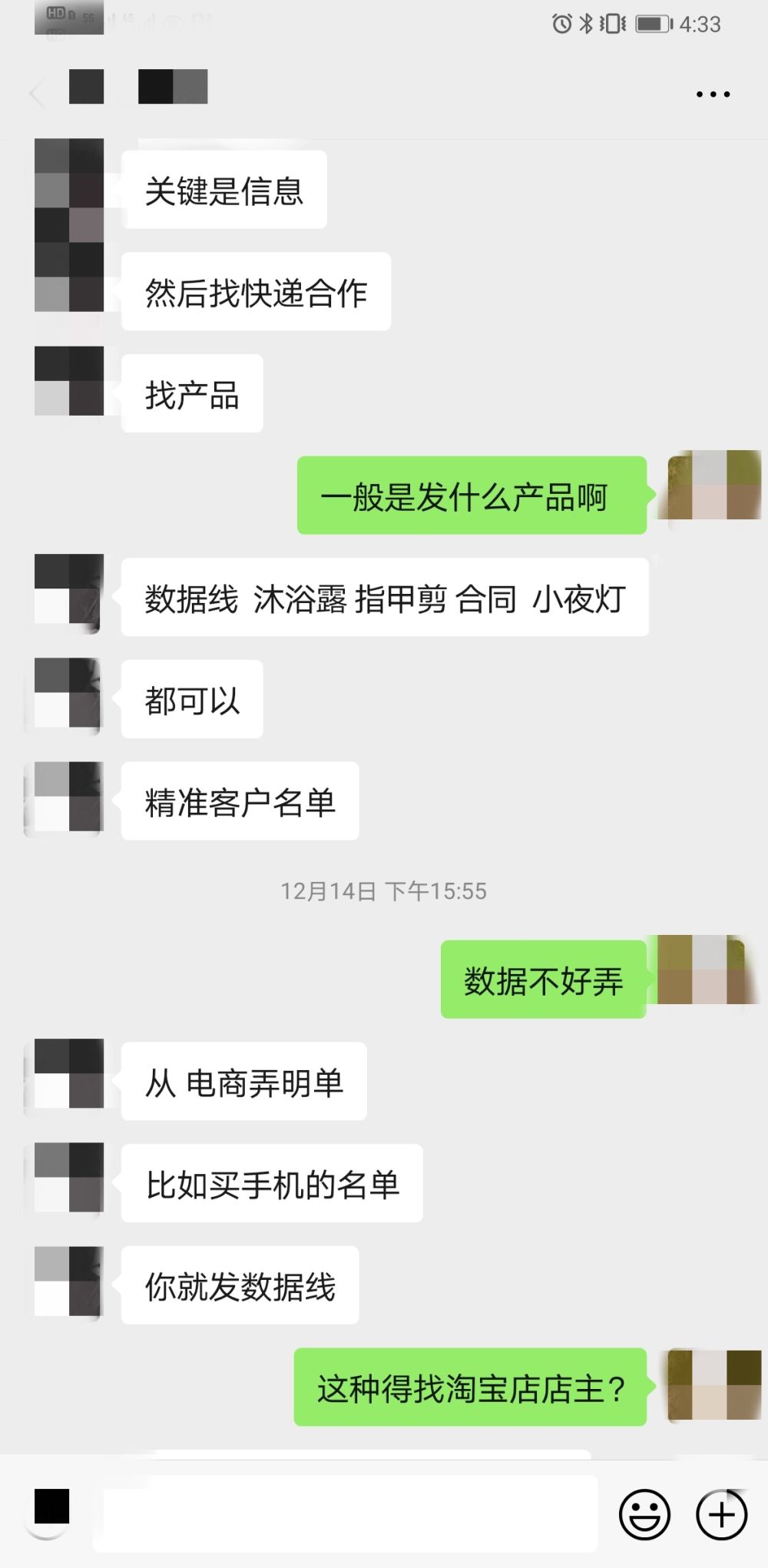Open the plus attachment menu
Image resolution: width=768 pixels, height=1568 pixels.
pyautogui.click(x=721, y=1514)
